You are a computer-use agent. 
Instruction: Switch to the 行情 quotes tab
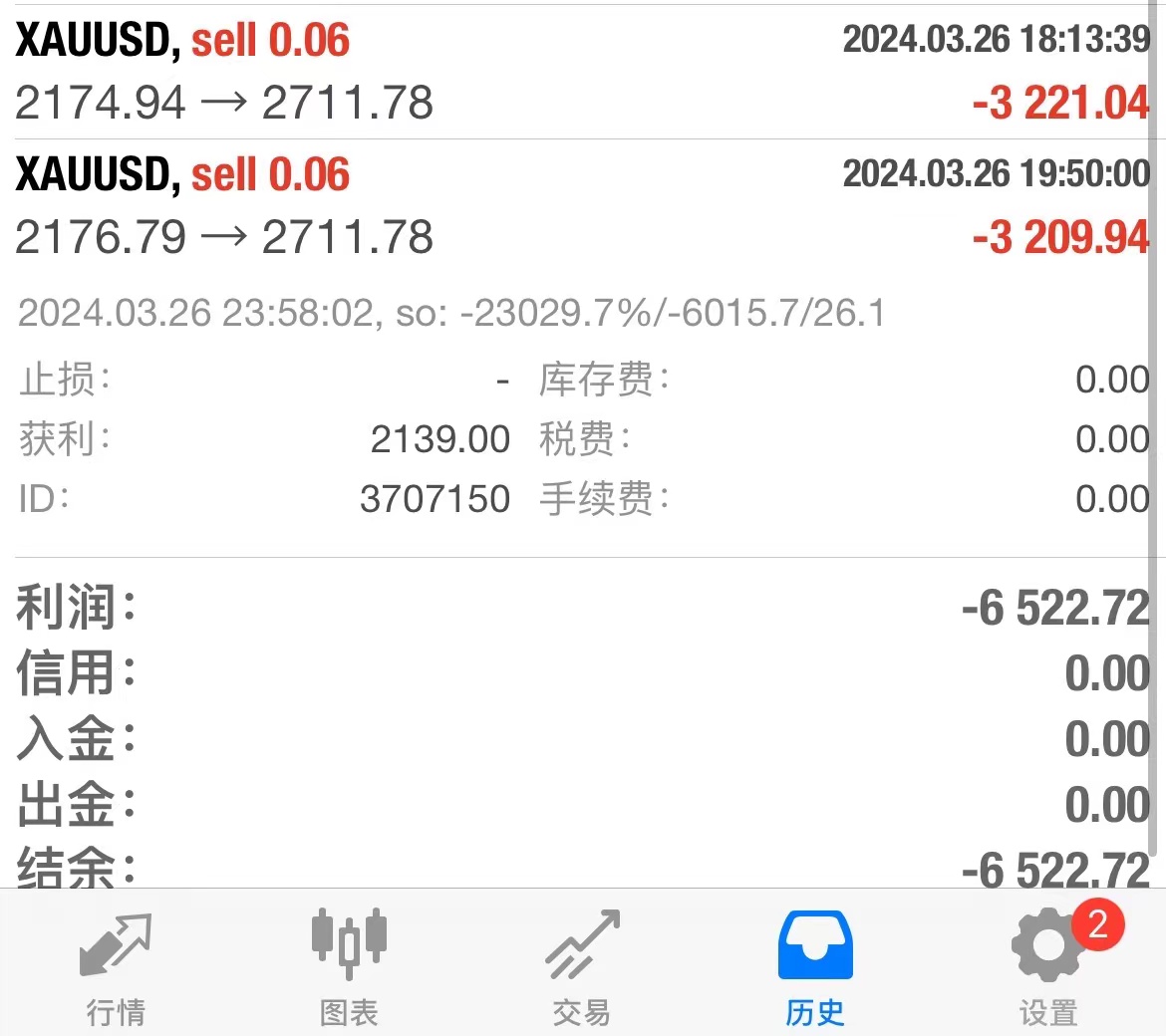pos(116,964)
